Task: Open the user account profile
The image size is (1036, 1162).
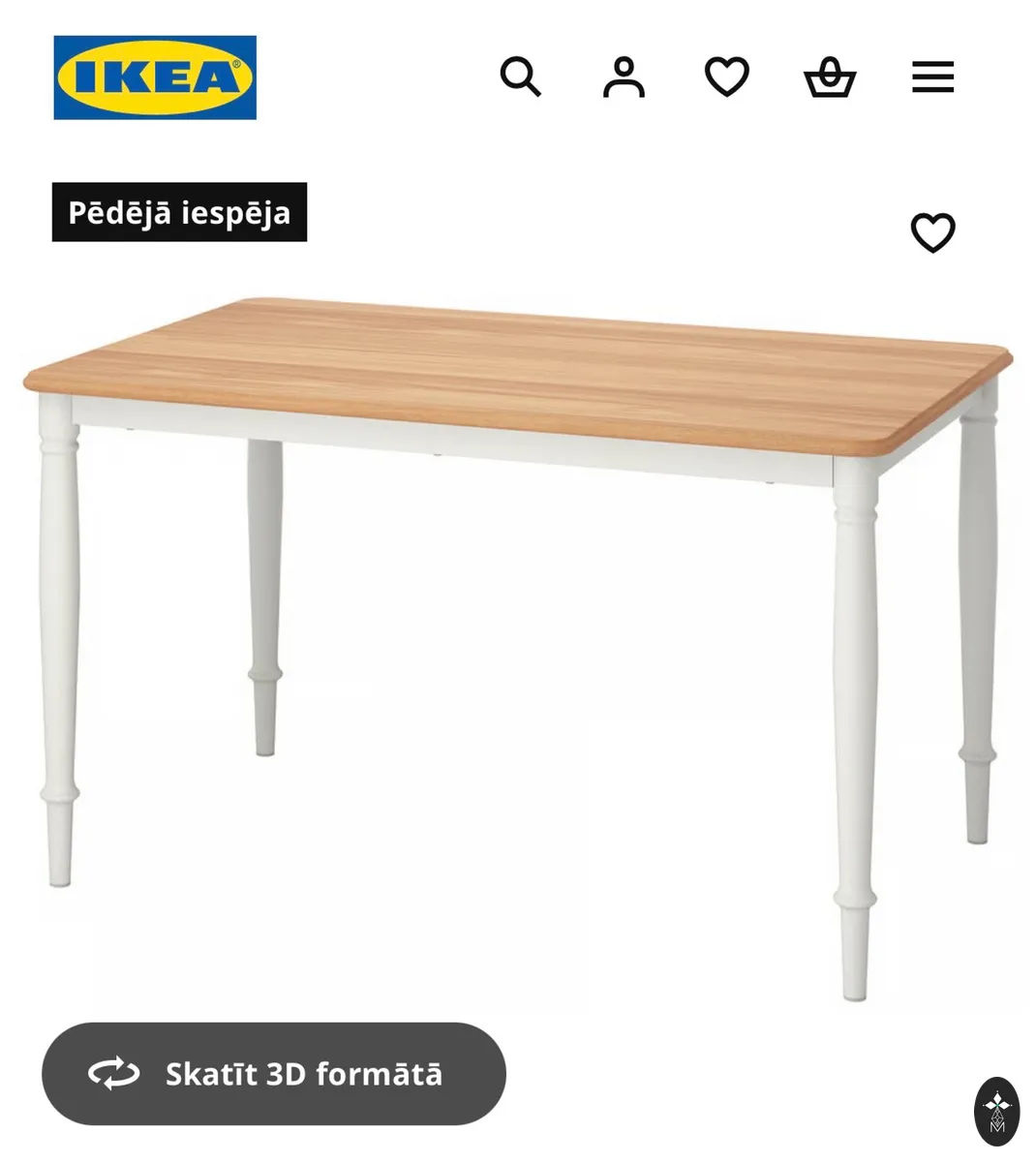Action: tap(624, 77)
